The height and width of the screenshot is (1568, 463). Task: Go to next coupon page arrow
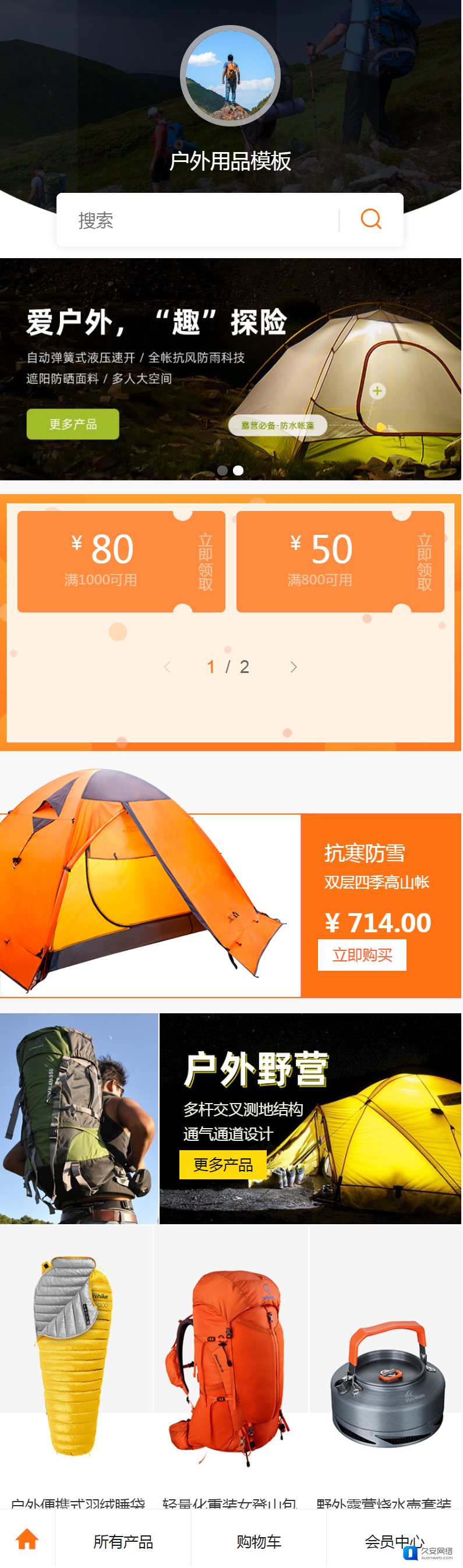294,667
